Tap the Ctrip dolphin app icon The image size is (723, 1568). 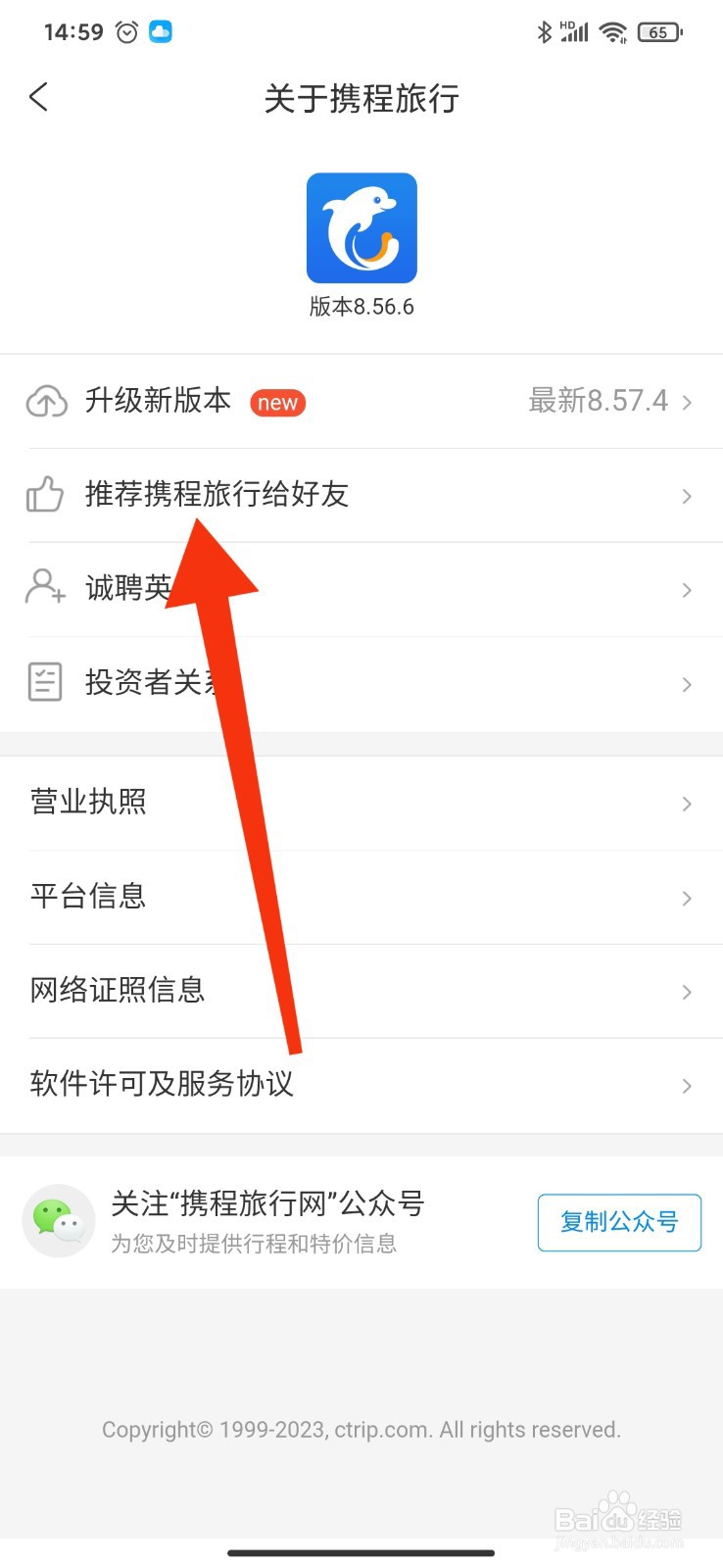pyautogui.click(x=361, y=227)
